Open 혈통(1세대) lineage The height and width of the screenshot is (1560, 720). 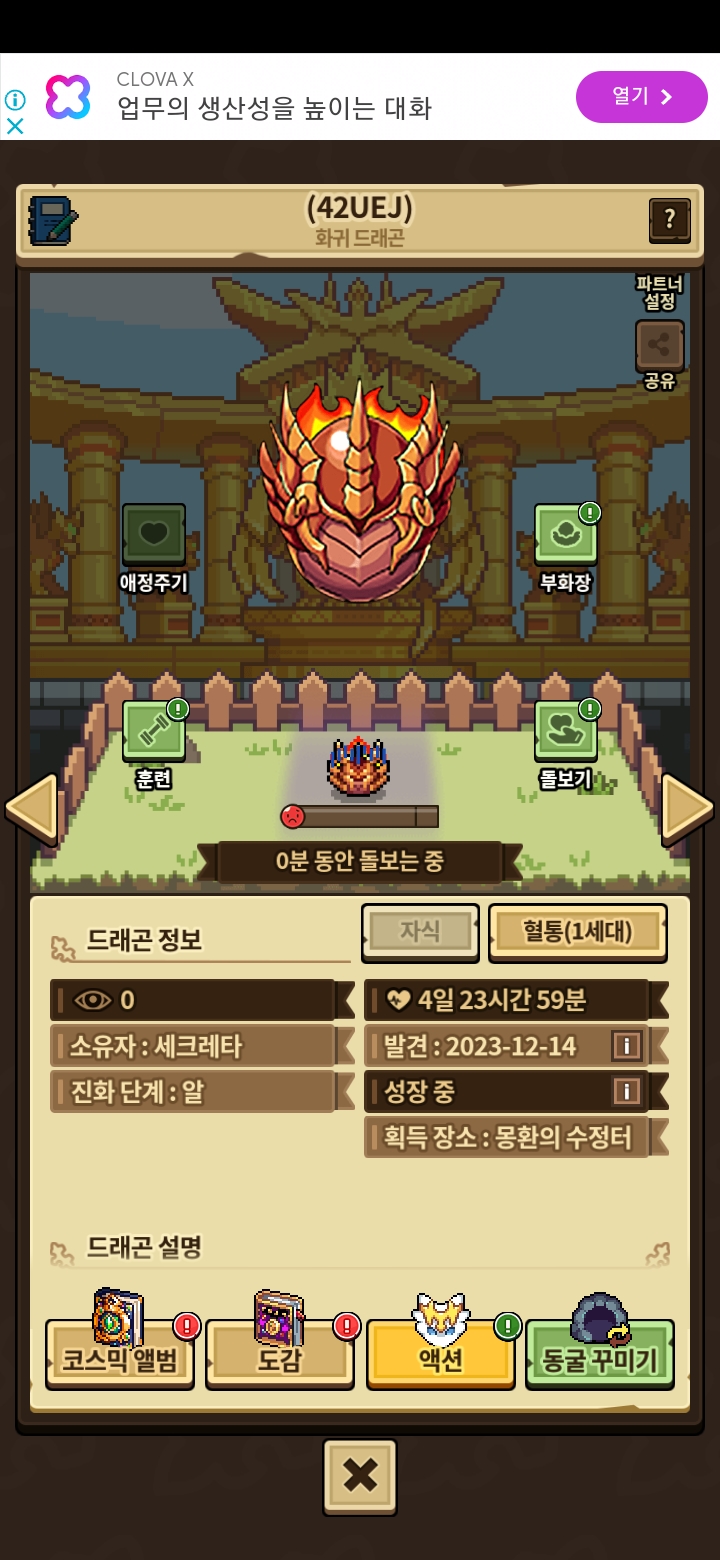[x=577, y=932]
